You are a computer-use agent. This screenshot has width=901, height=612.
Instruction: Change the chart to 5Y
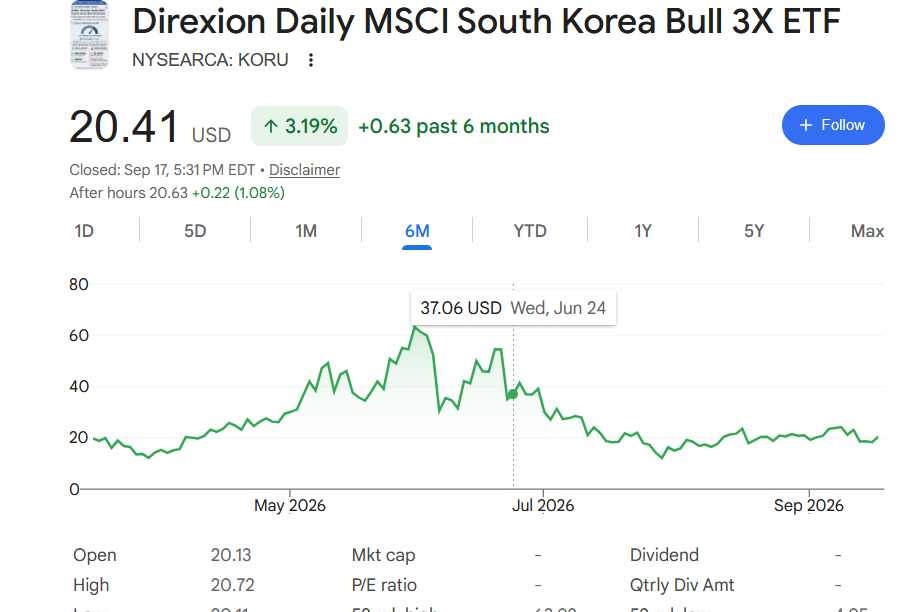pos(754,231)
